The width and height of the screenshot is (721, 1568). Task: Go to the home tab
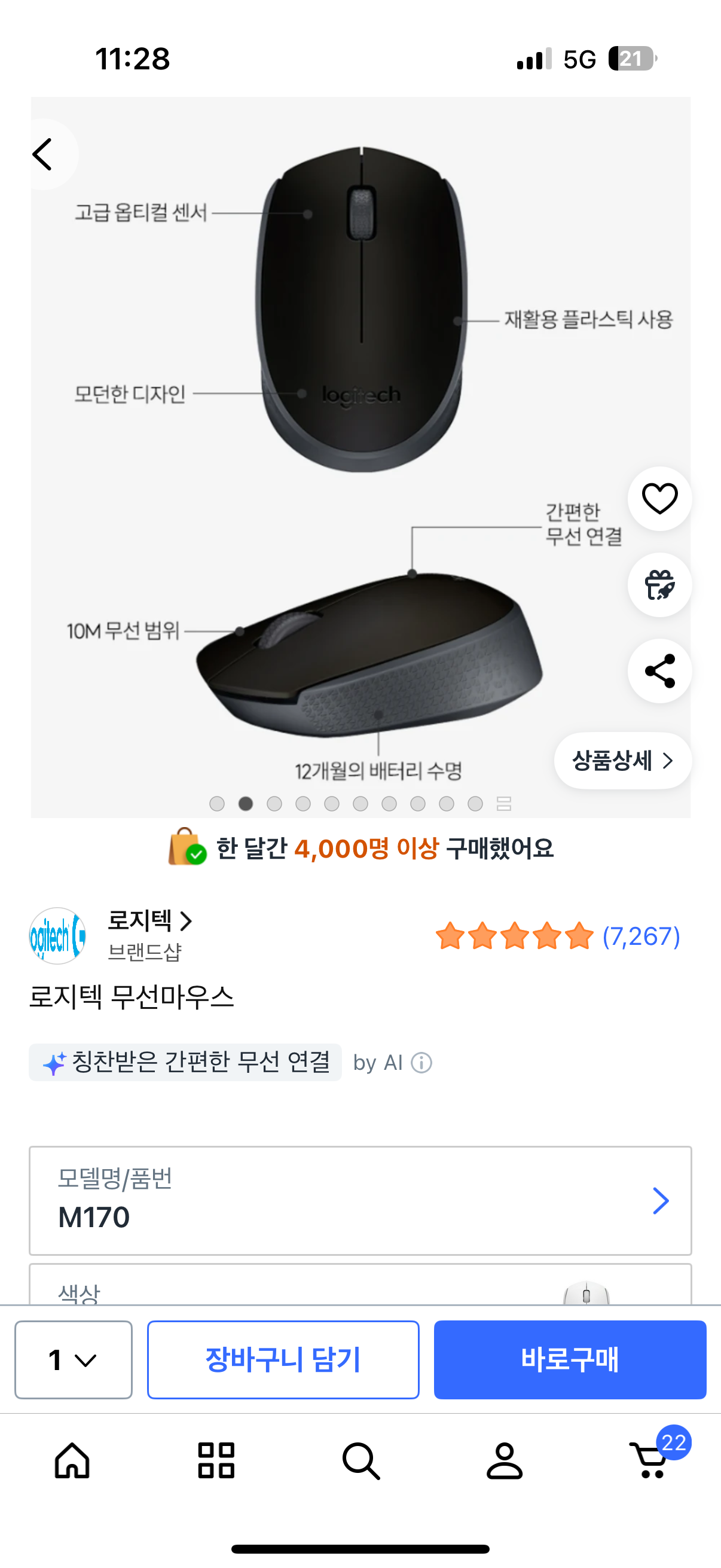[x=72, y=1460]
